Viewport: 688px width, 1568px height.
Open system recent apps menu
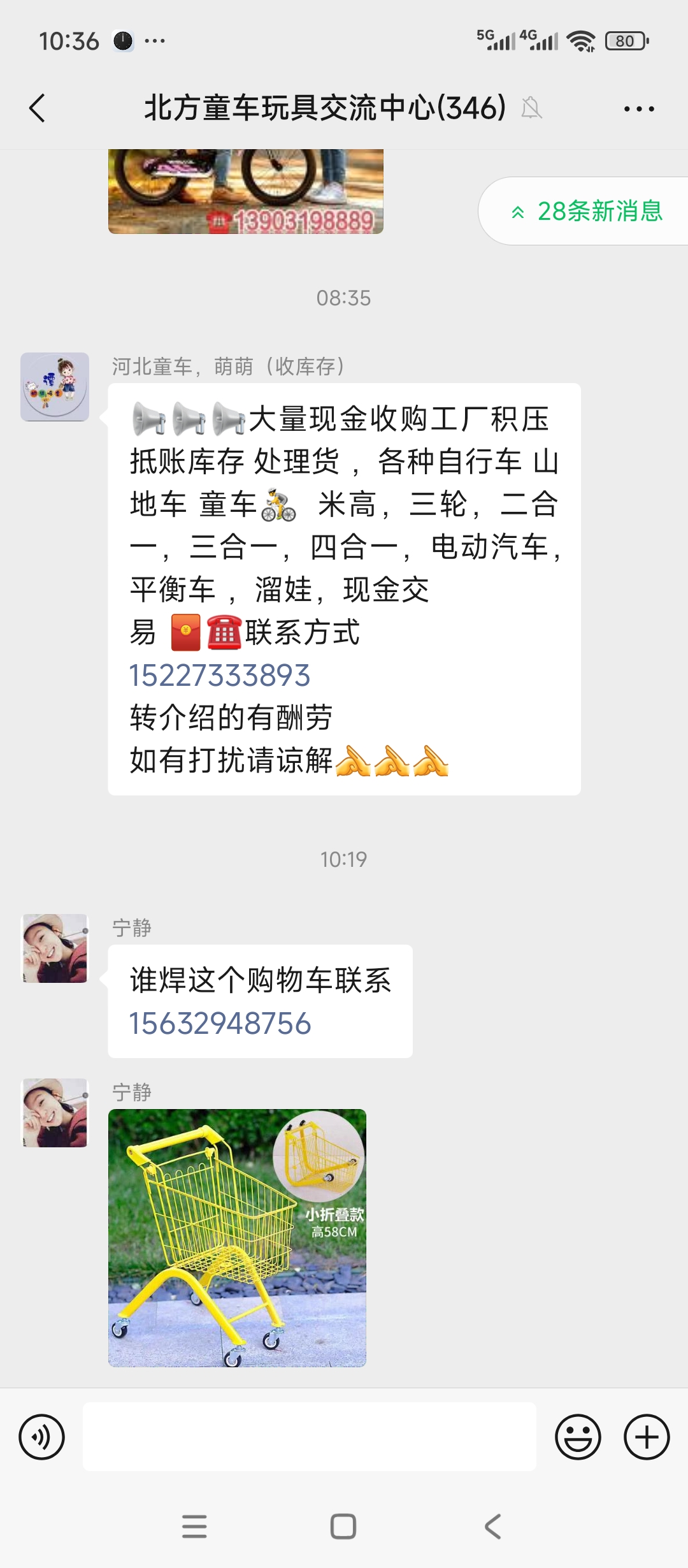194,1527
